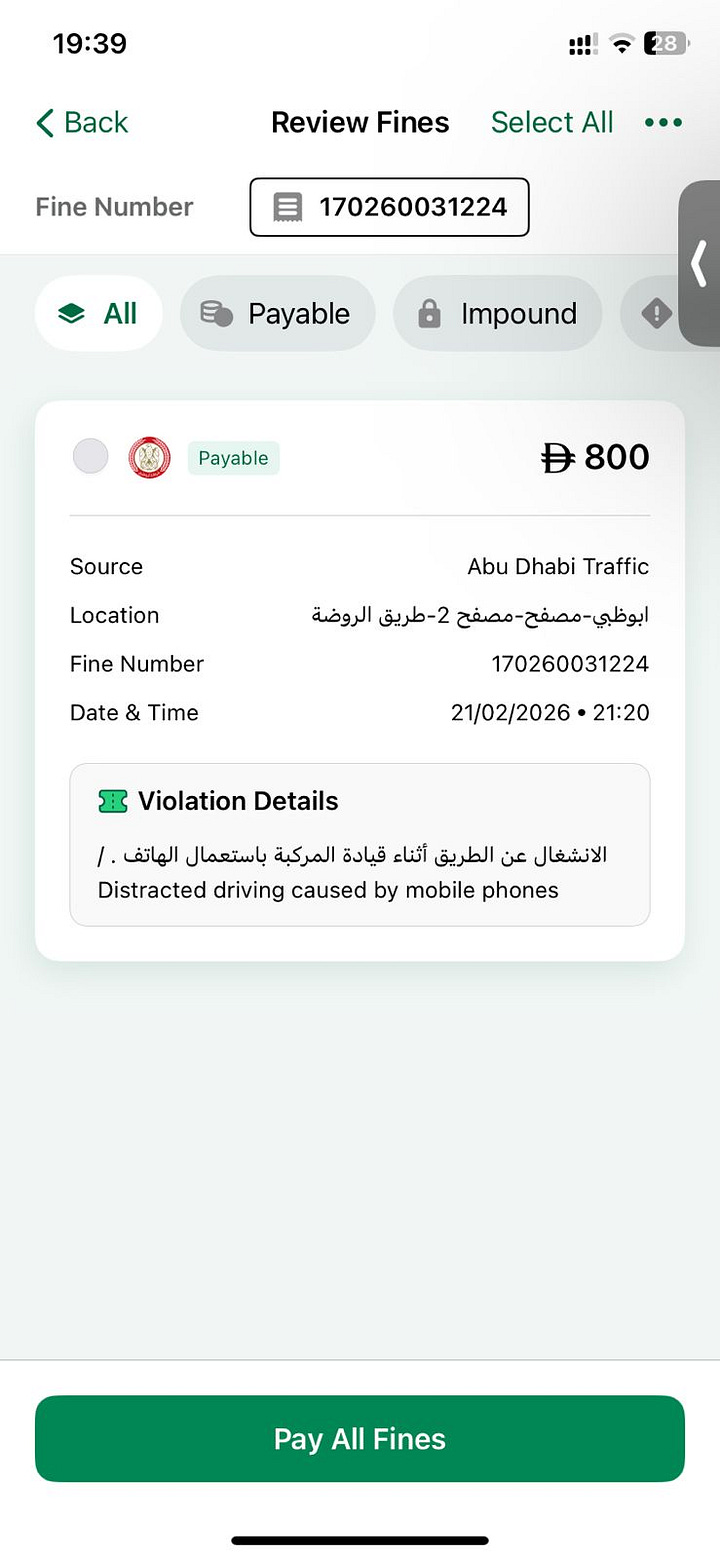Switch to the All filter chip

99,314
